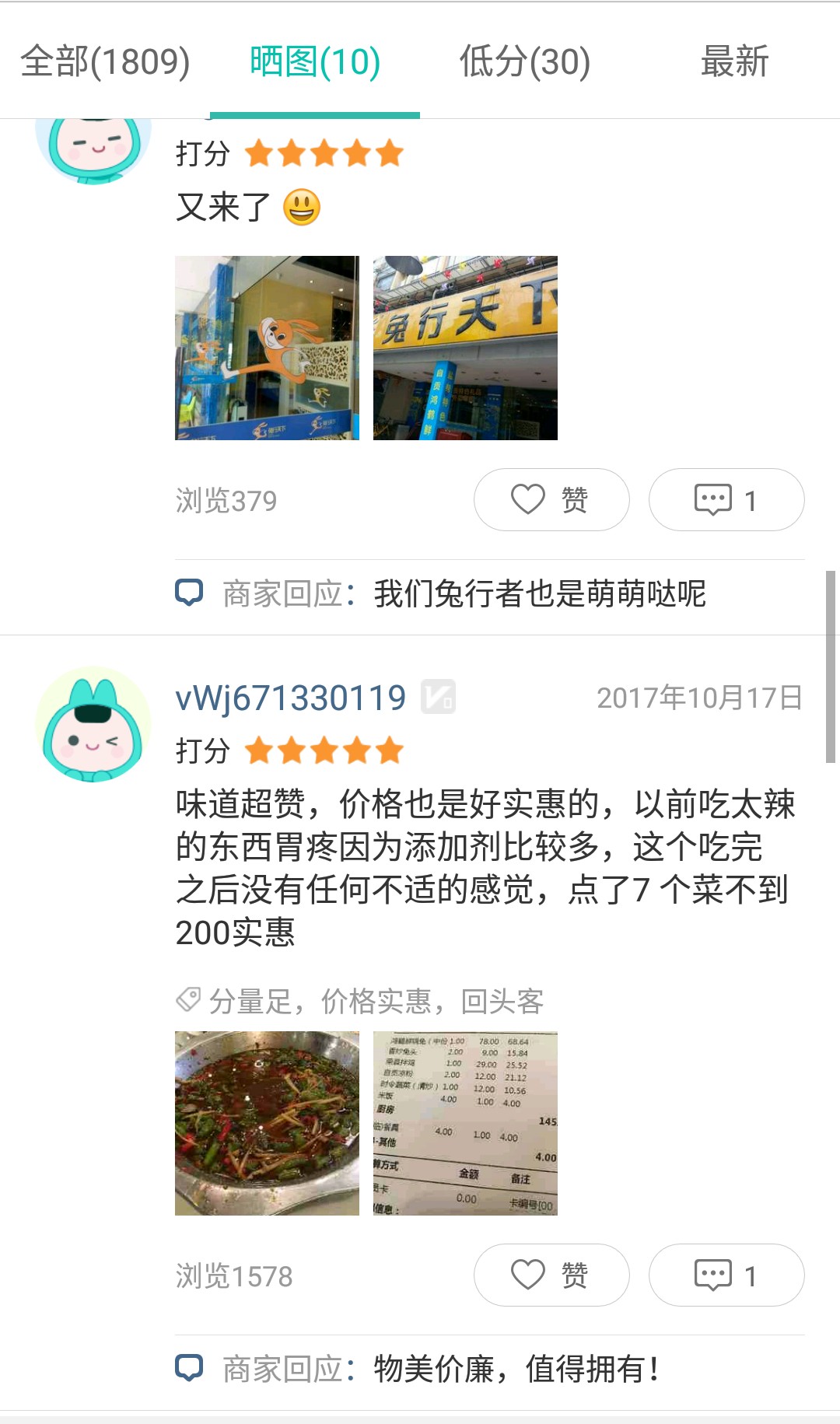Tap the avatar of the 又来了 reviewer
The image size is (840, 1424).
pos(93,148)
